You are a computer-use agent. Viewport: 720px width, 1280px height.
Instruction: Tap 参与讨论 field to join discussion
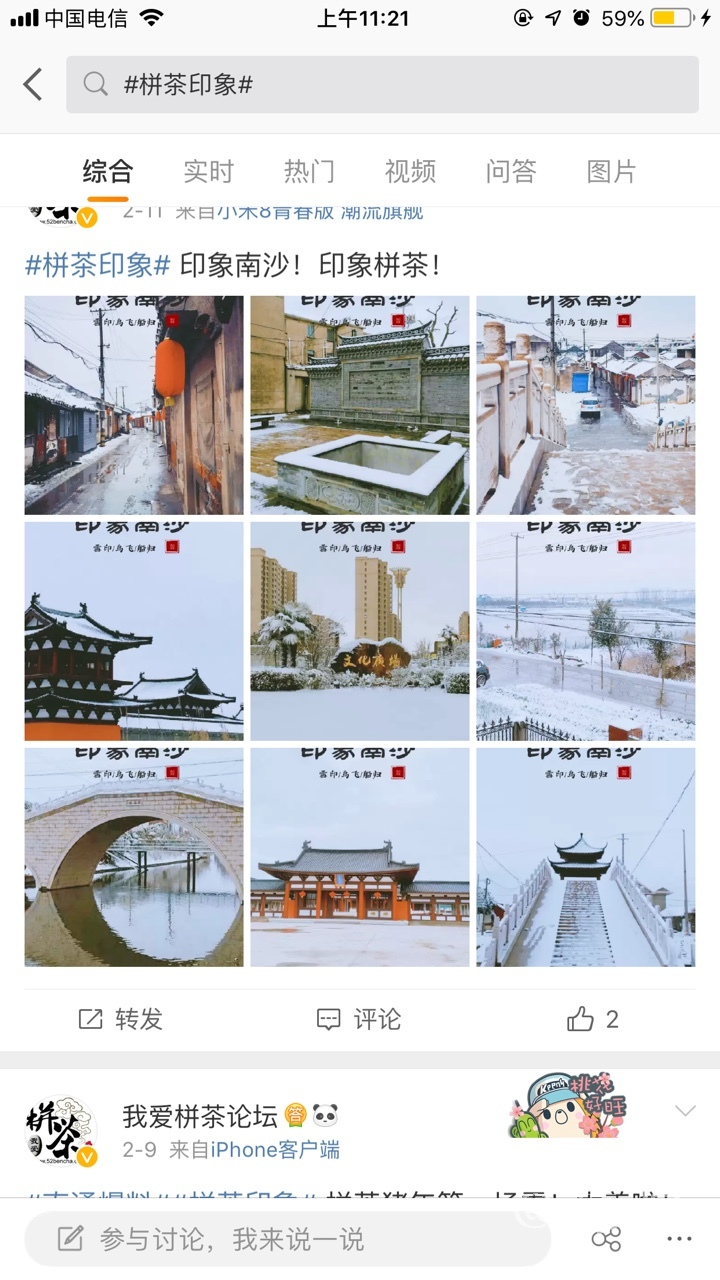coord(288,1240)
